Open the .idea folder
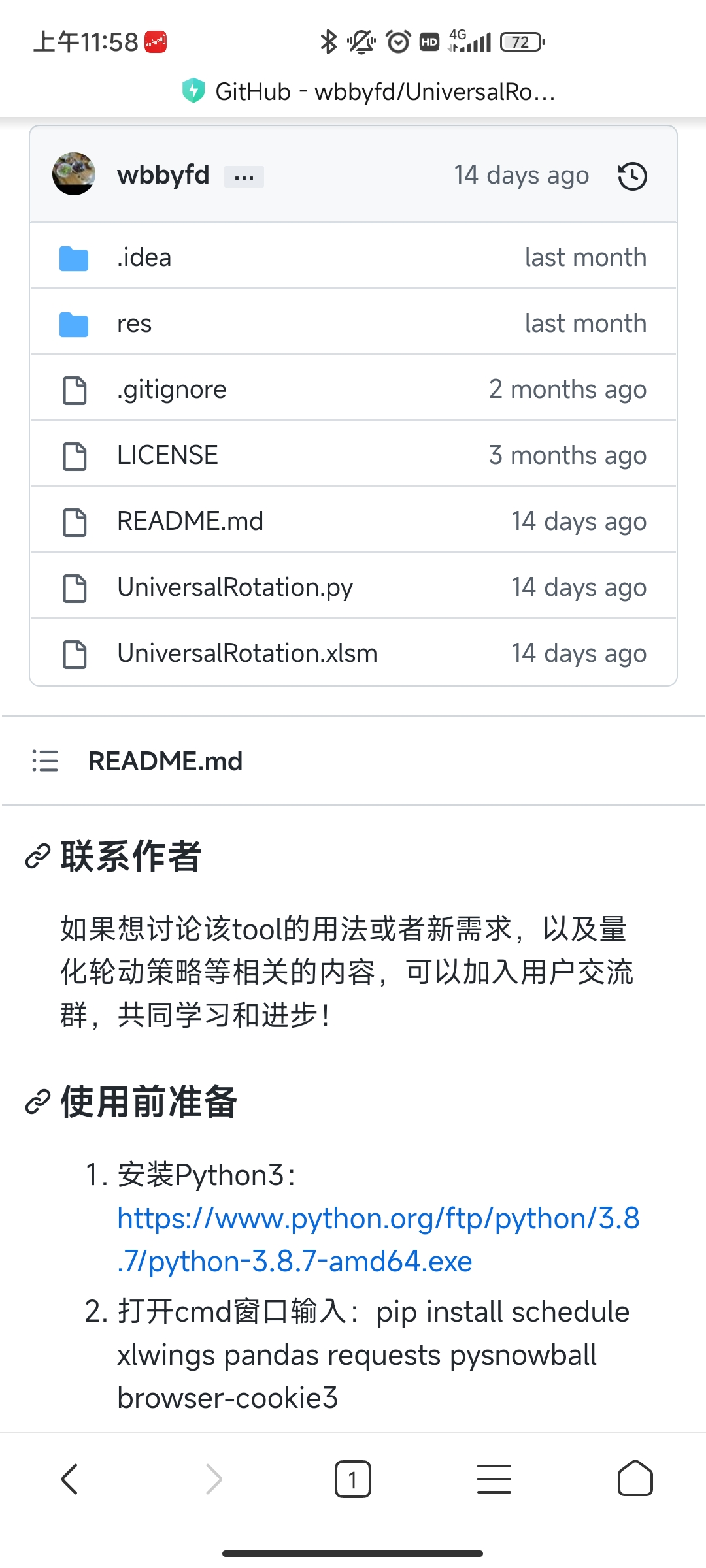Image resolution: width=706 pixels, height=1568 pixels. click(x=144, y=257)
